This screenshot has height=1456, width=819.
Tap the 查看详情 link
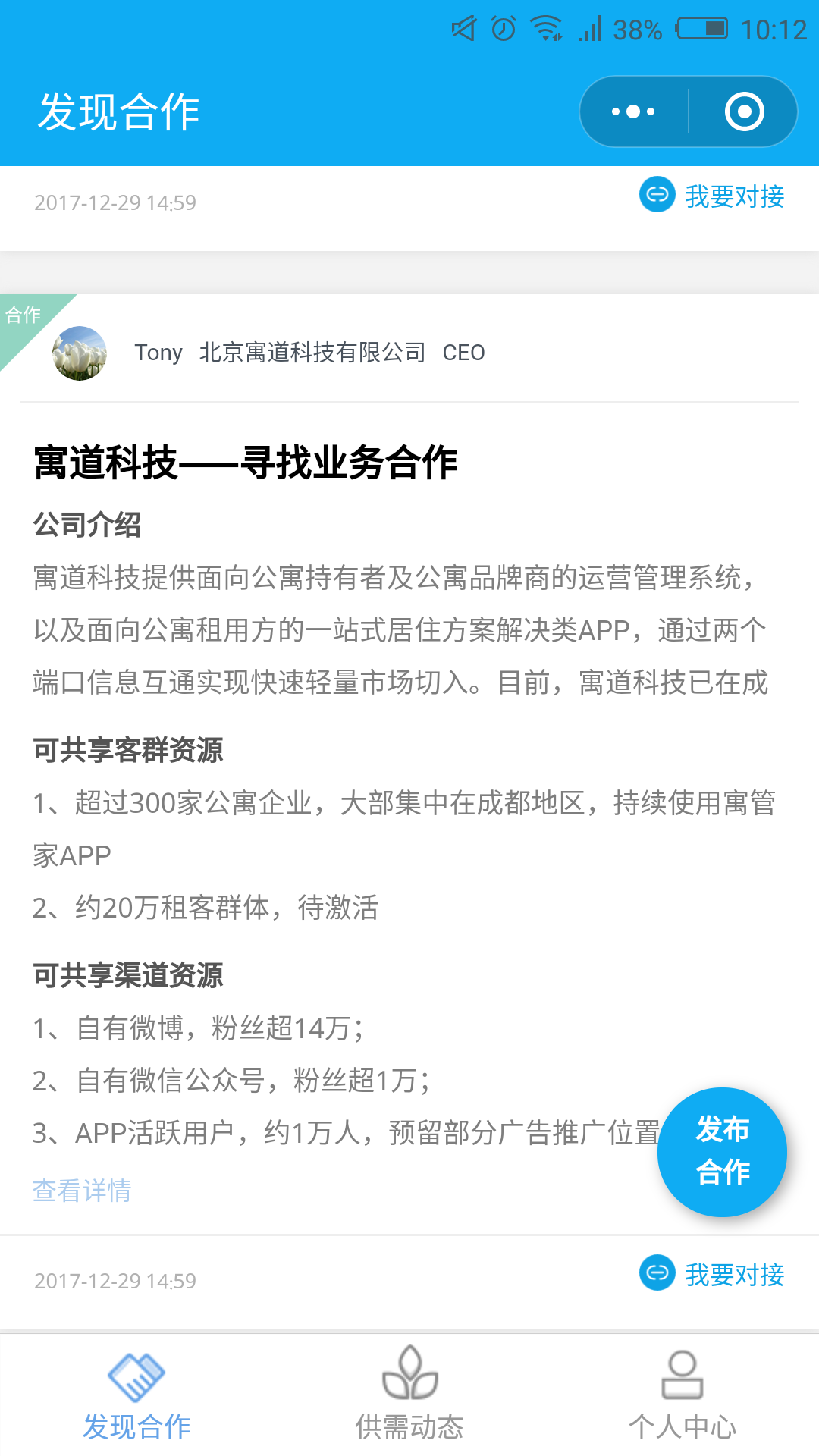(x=82, y=1191)
